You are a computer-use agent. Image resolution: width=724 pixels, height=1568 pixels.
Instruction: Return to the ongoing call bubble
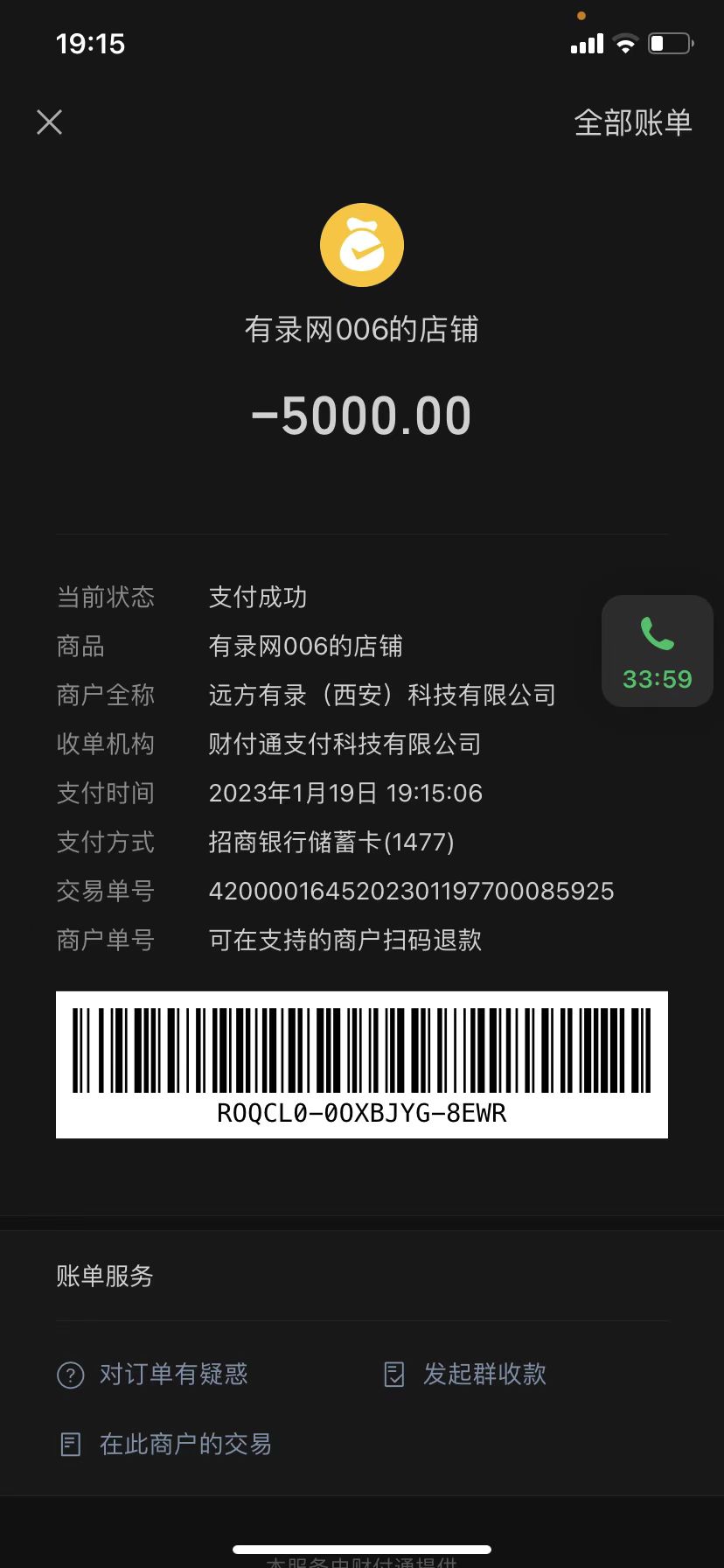[657, 651]
